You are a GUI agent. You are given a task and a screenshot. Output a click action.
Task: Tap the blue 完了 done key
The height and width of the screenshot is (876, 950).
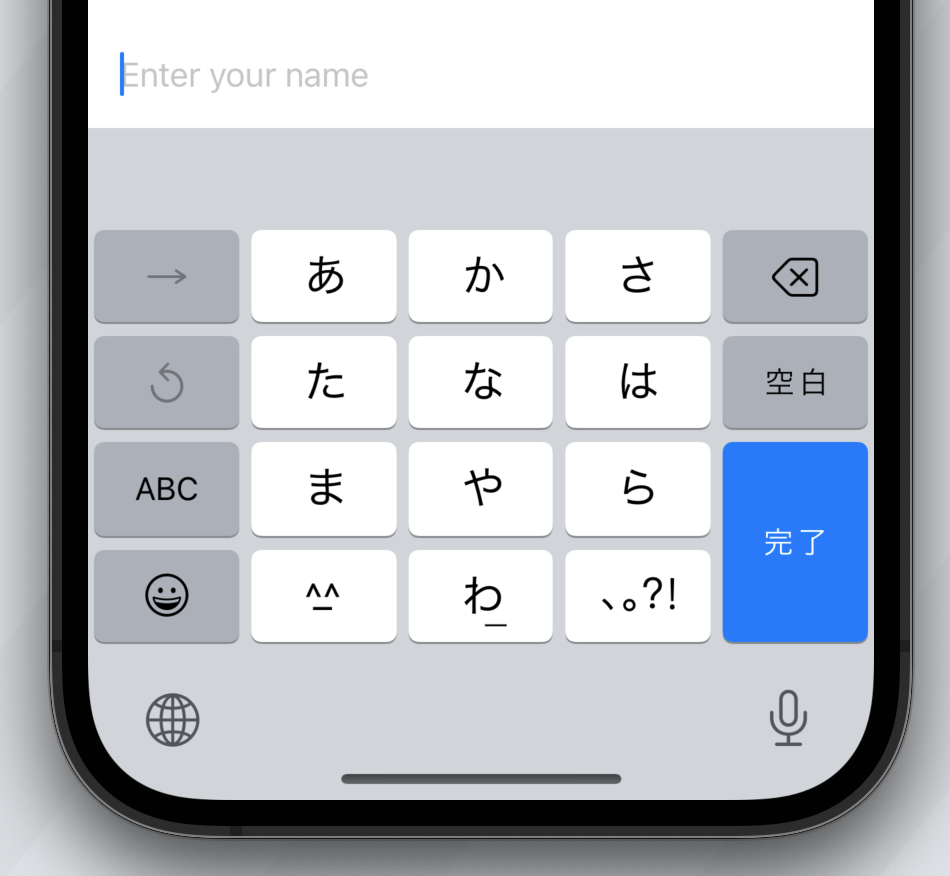(x=795, y=542)
